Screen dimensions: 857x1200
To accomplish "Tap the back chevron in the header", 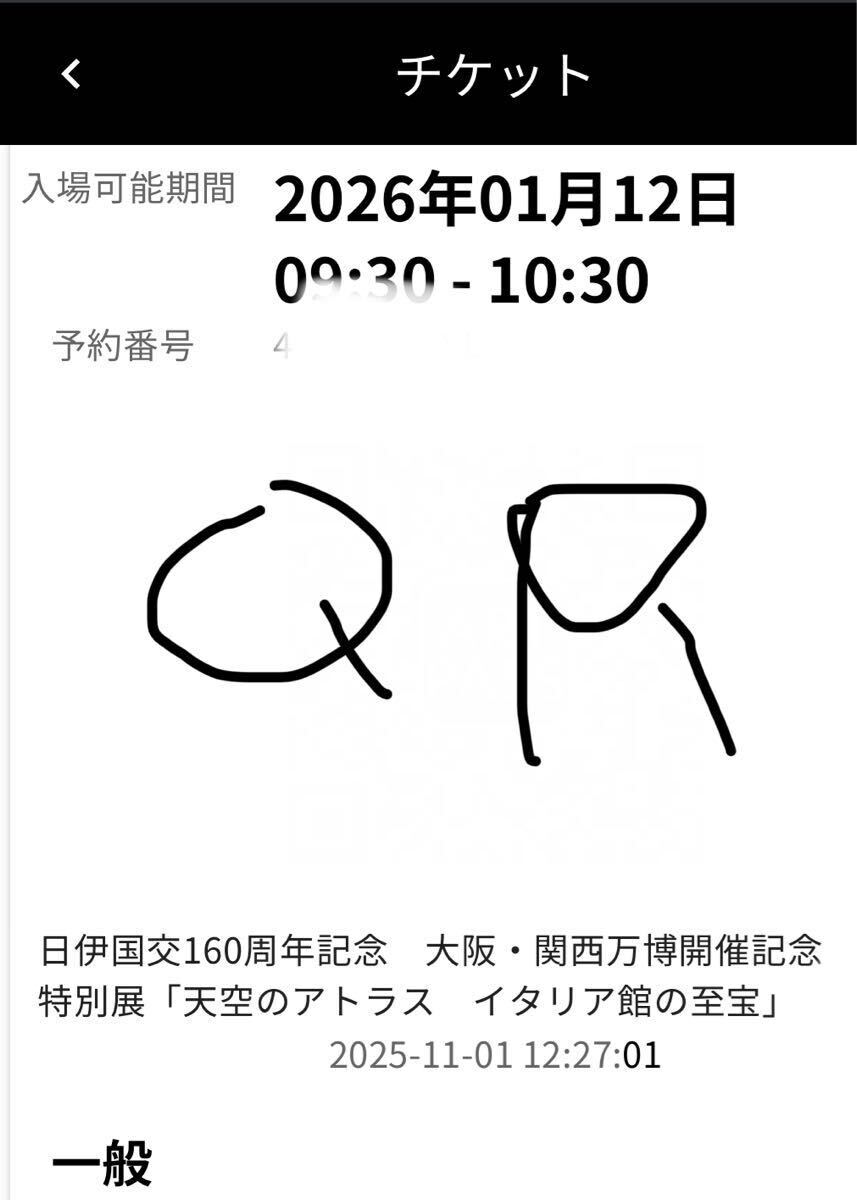I will pos(69,74).
